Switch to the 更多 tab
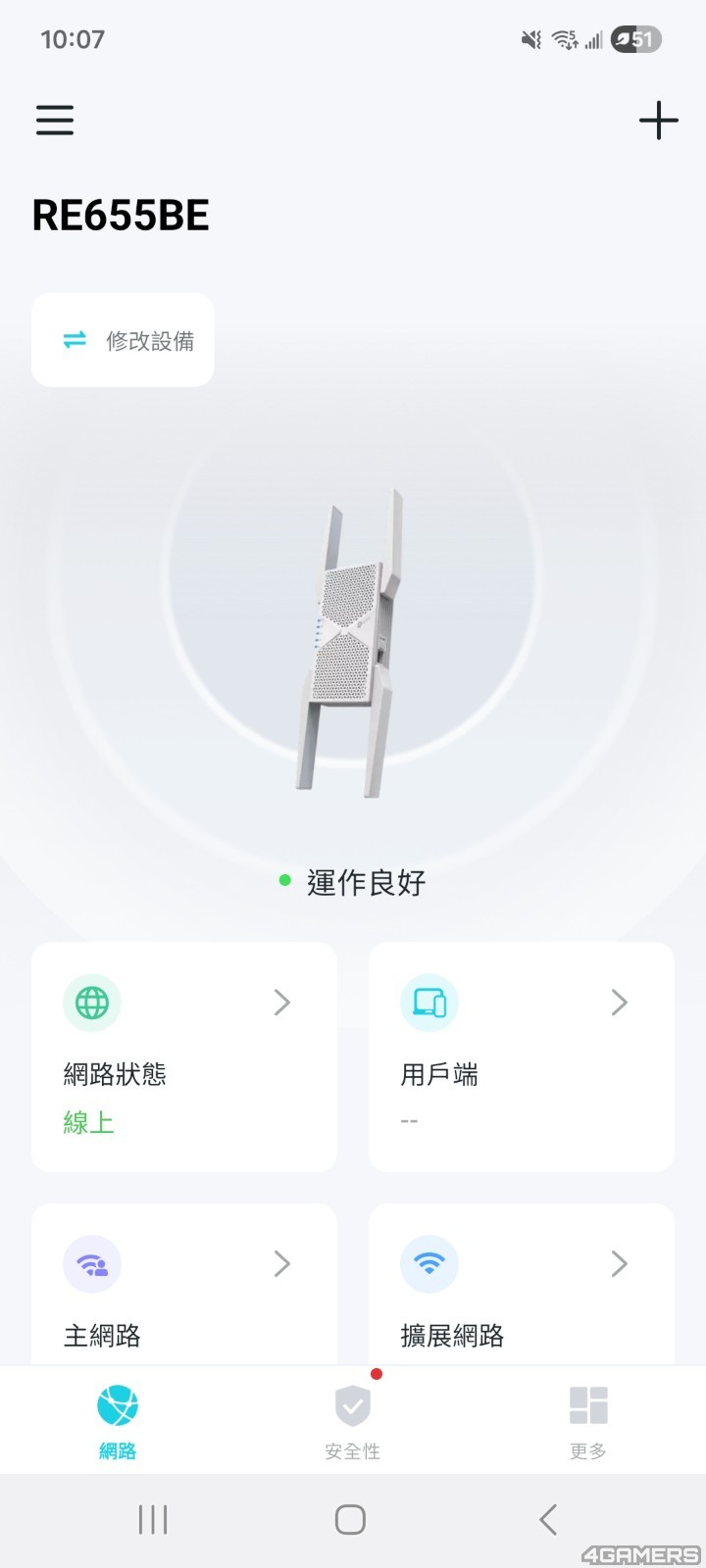 (588, 1421)
